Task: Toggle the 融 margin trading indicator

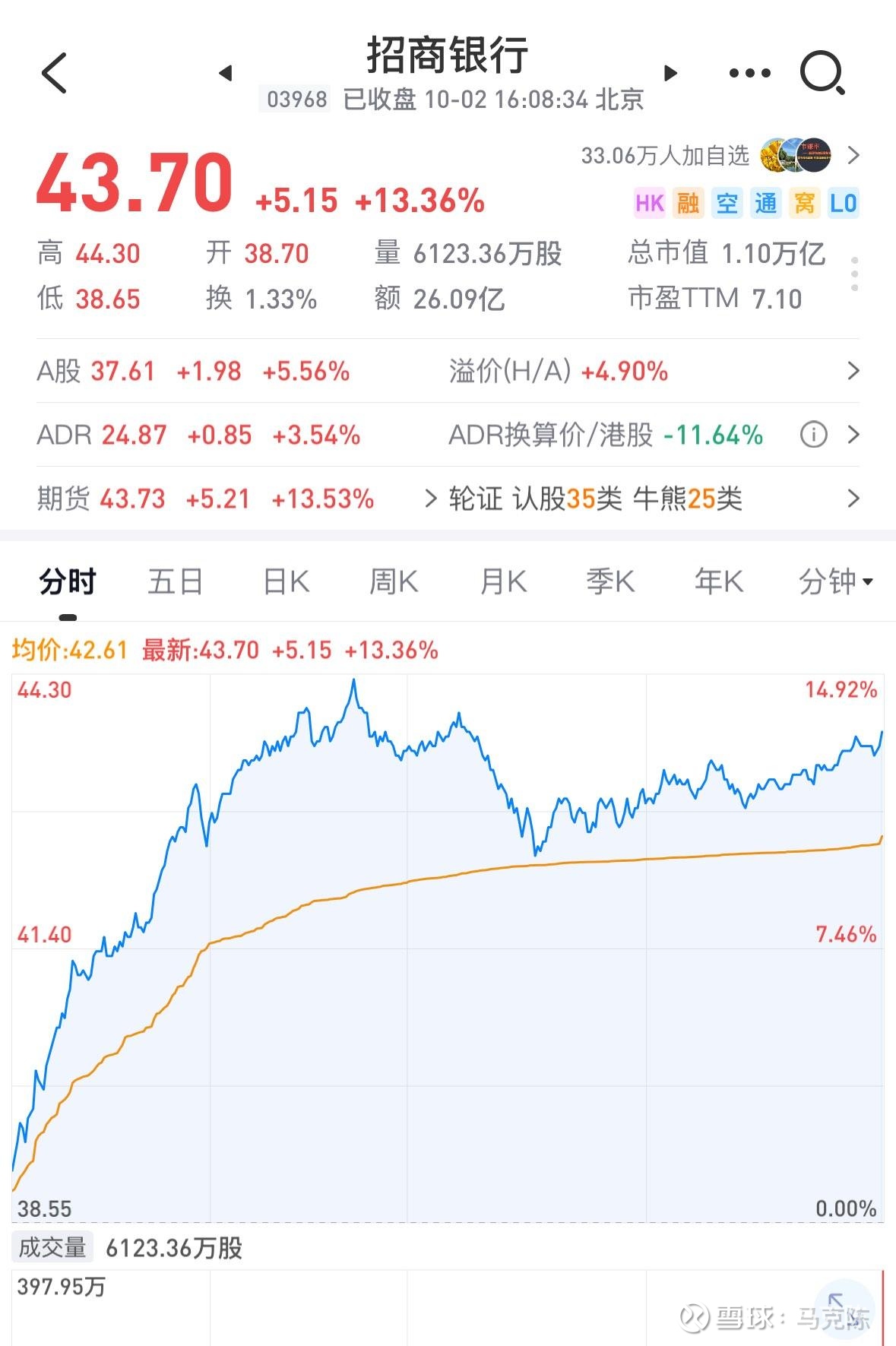Action: click(687, 203)
